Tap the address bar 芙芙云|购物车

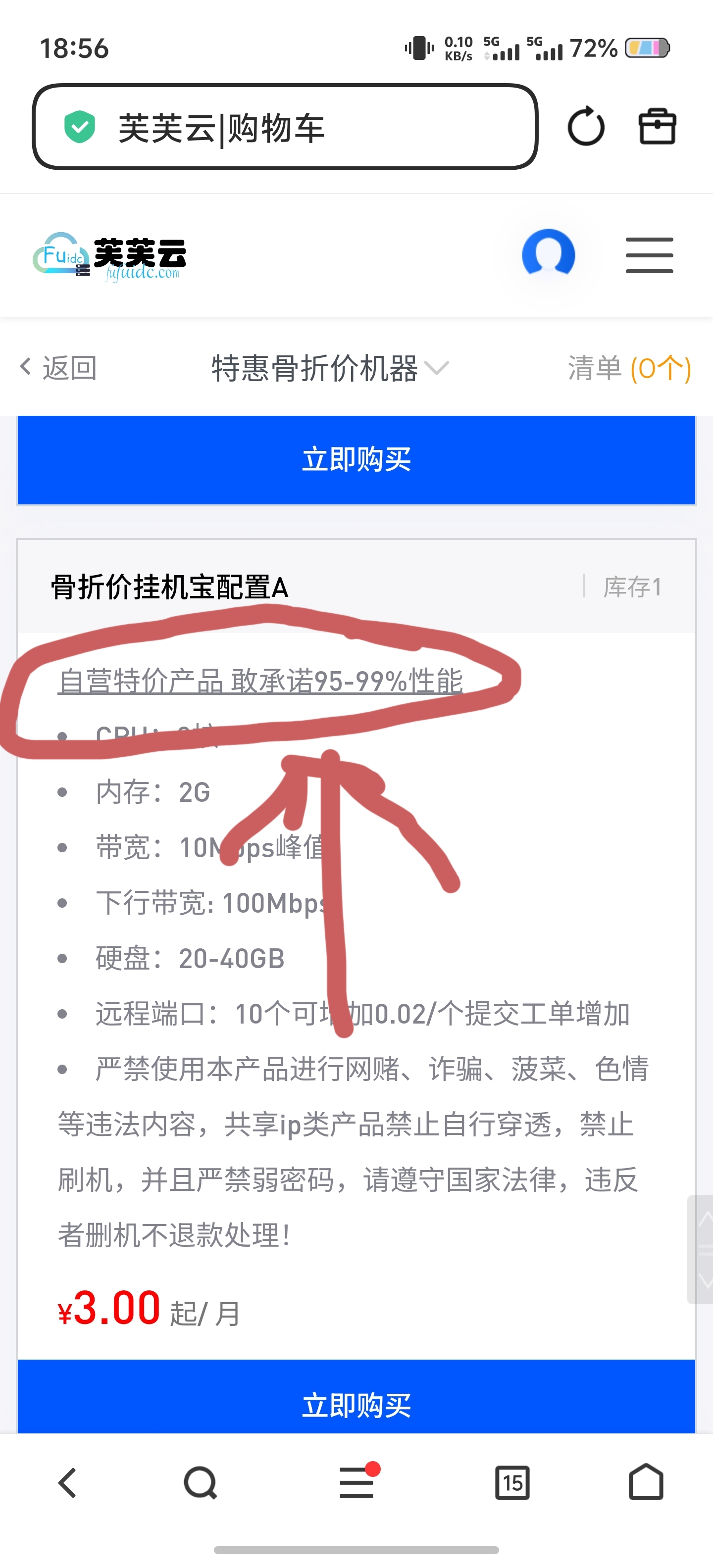[x=284, y=127]
